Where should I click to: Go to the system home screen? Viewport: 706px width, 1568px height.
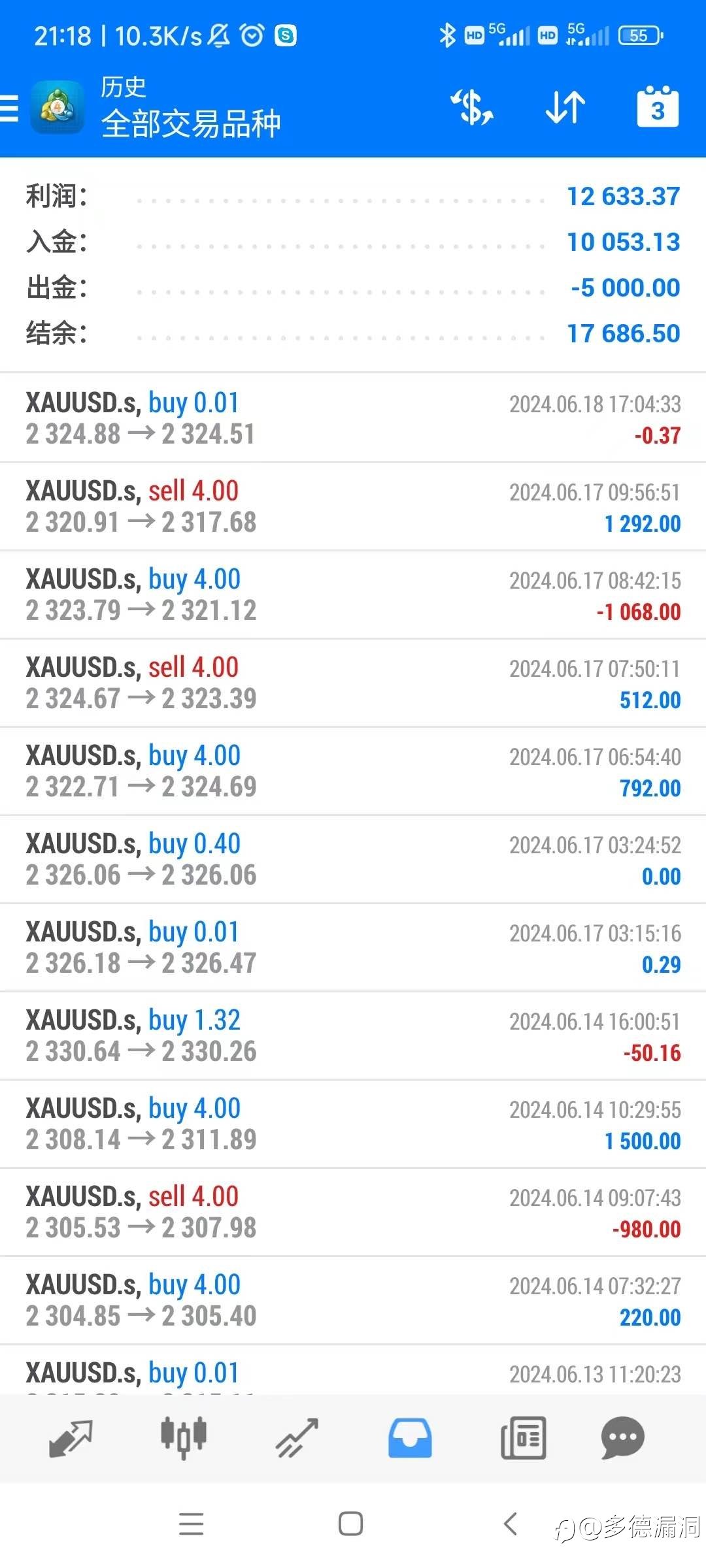pyautogui.click(x=351, y=1524)
